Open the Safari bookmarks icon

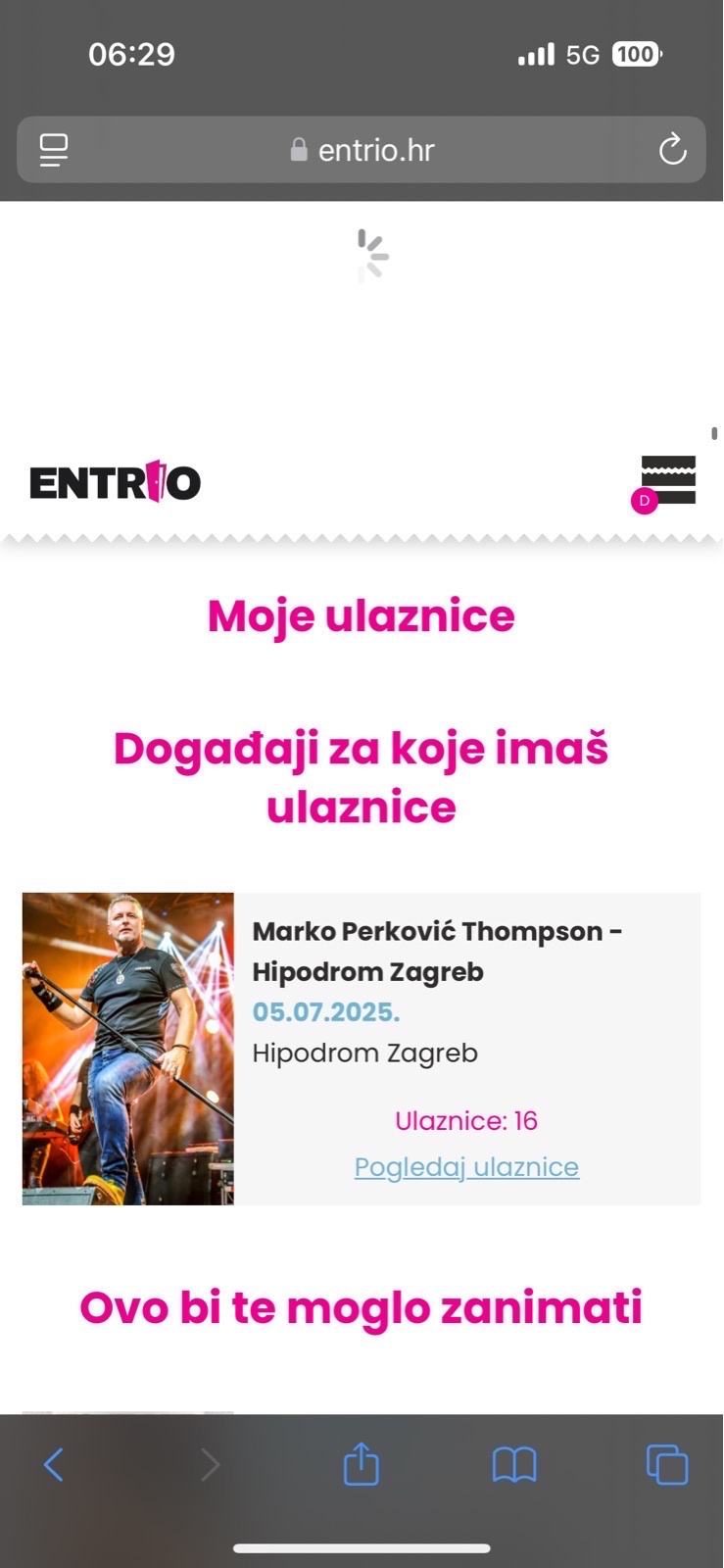pos(514,1464)
